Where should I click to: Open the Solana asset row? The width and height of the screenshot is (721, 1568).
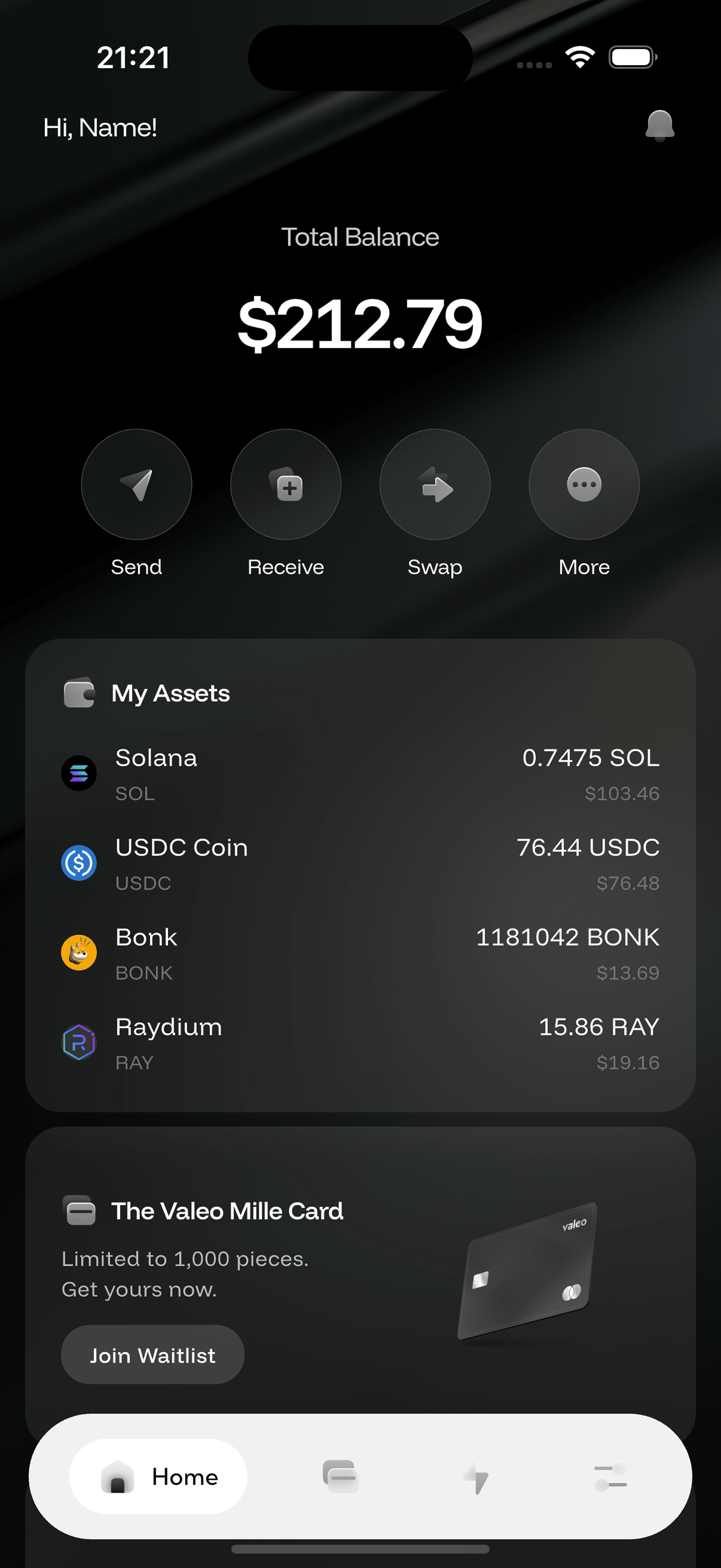[360, 774]
